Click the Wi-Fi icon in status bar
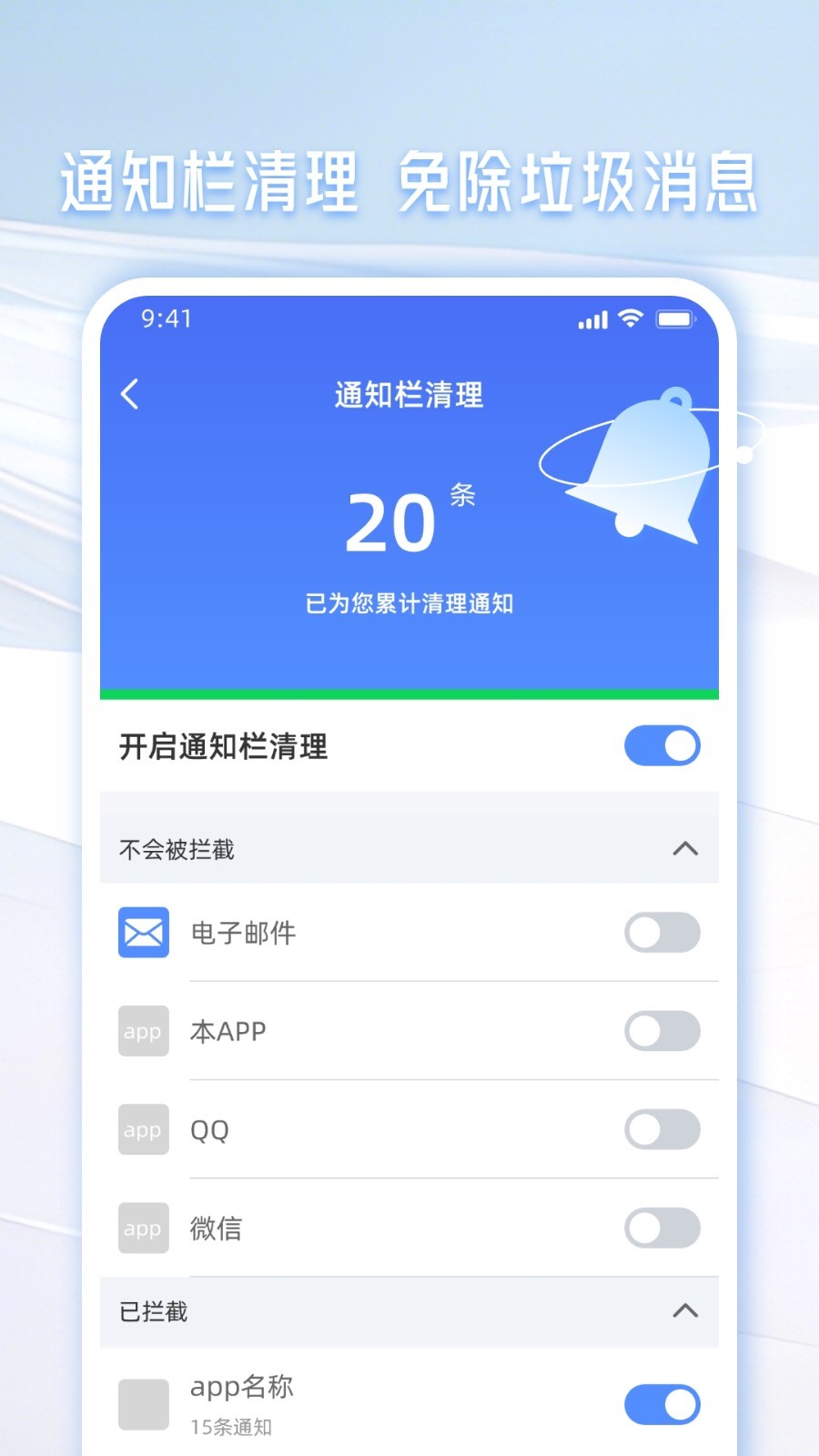819x1456 pixels. (628, 319)
